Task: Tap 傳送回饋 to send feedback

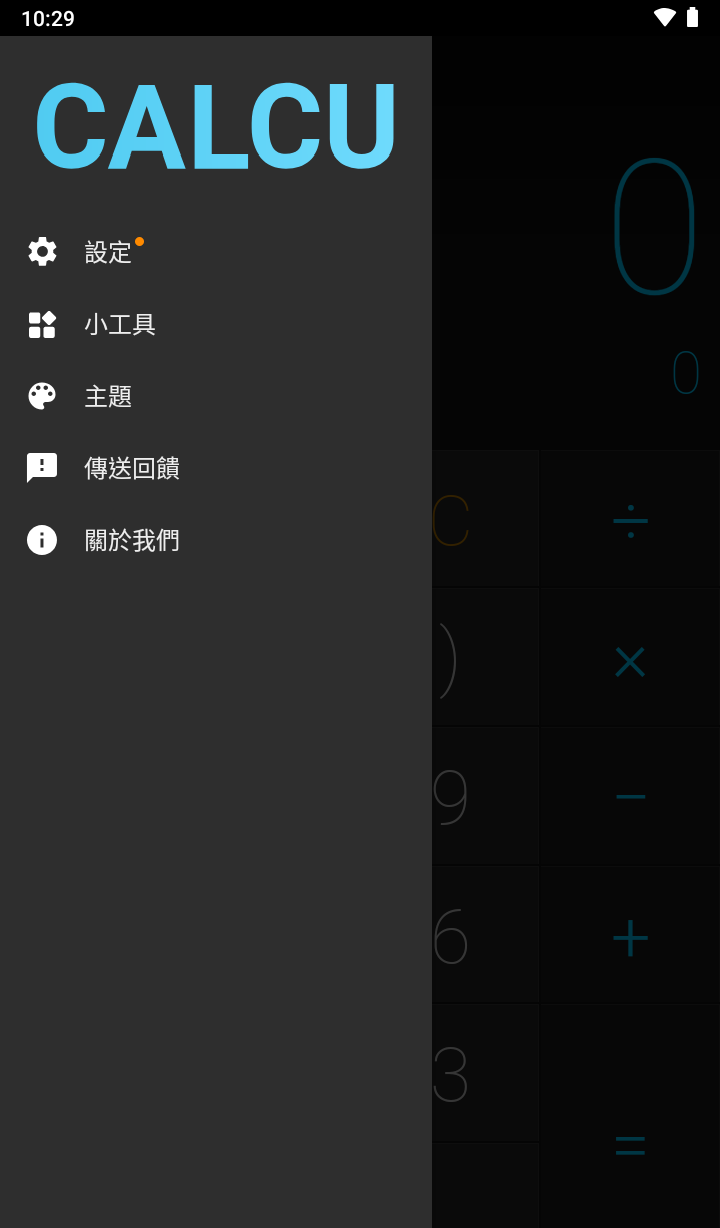Action: tap(132, 468)
